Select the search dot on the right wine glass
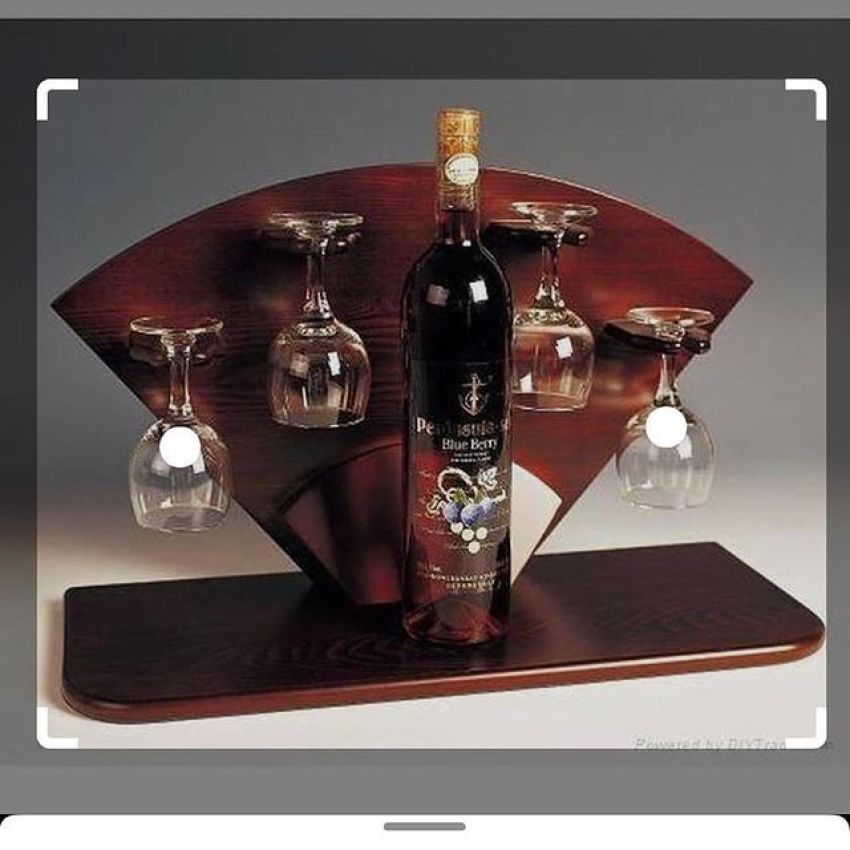Screen dimensions: 850x850 [666, 428]
